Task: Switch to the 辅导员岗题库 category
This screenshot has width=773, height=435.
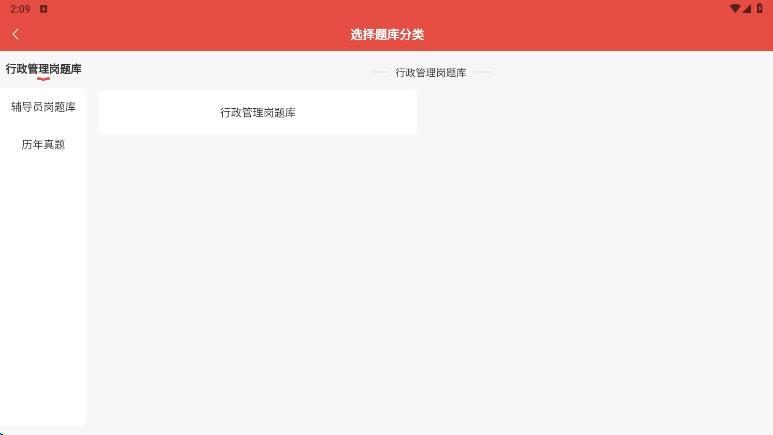Action: 43,107
